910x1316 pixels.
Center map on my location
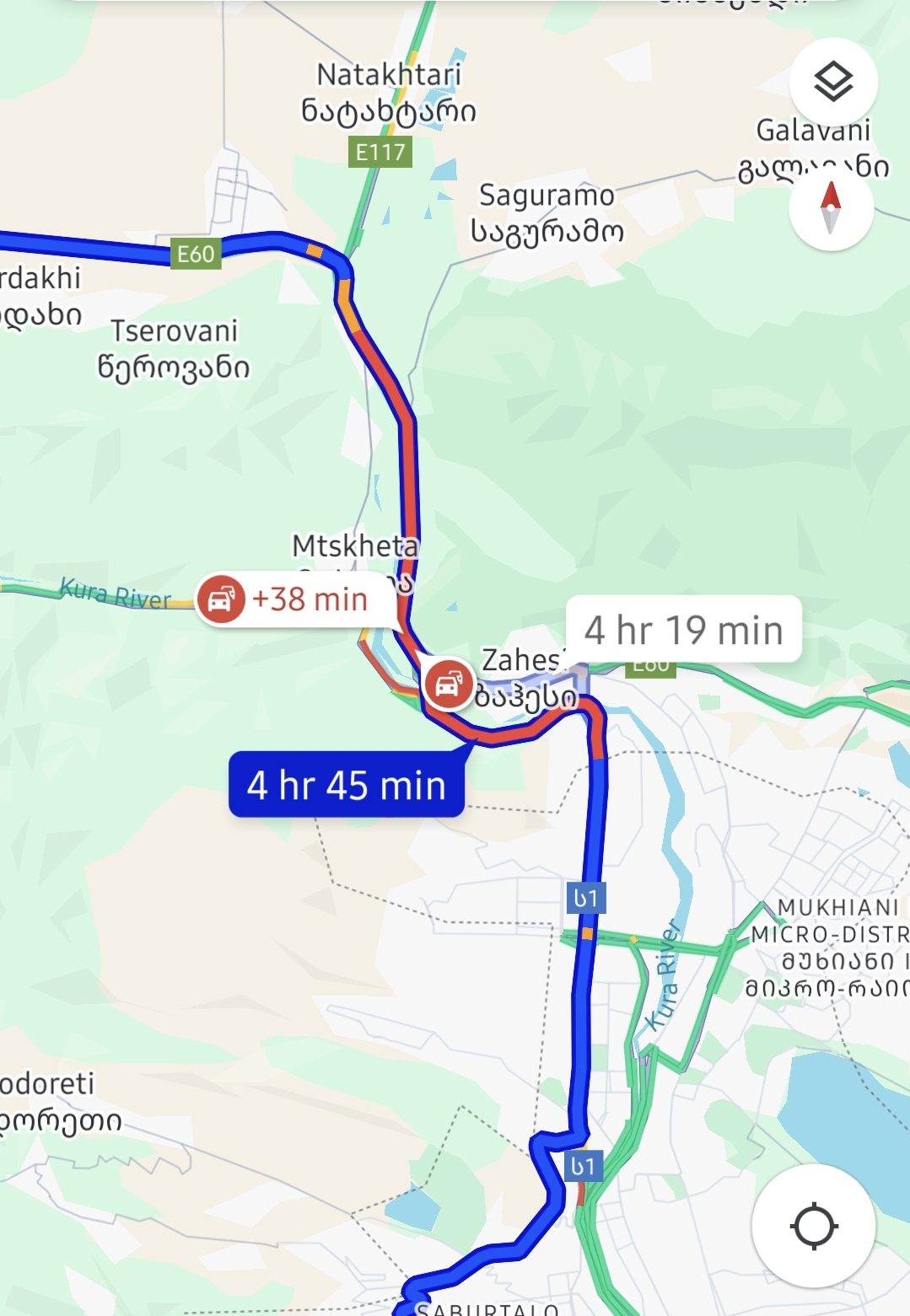point(813,1226)
